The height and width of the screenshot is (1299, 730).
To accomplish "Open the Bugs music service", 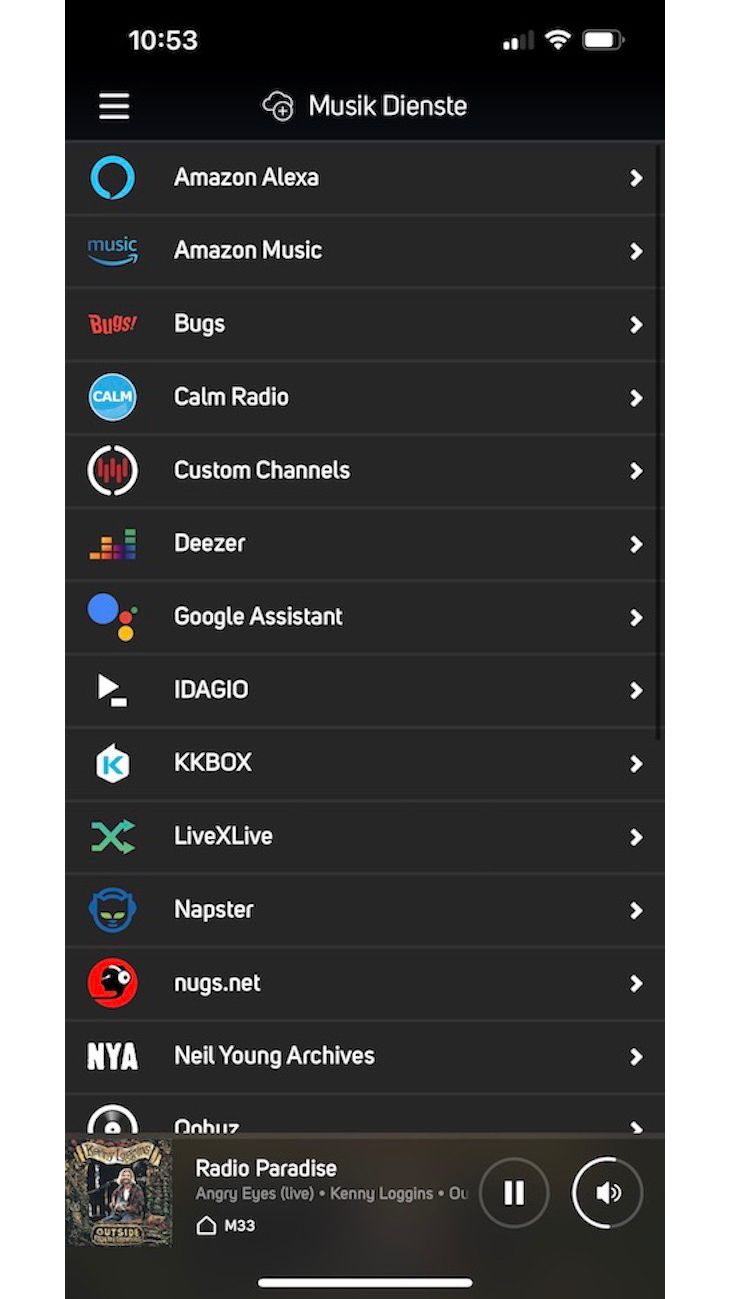I will click(x=364, y=324).
